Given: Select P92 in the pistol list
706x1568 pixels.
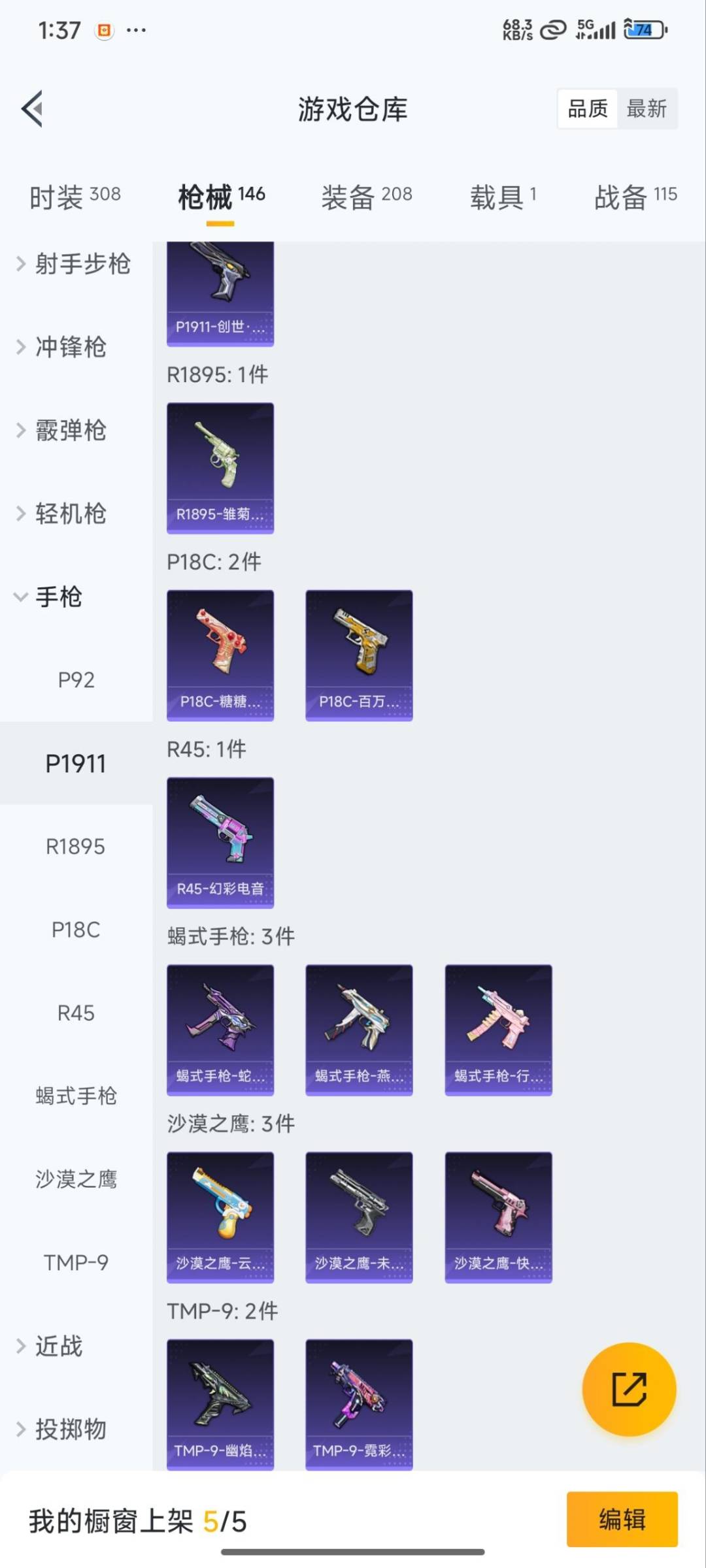Looking at the screenshot, I should 76,680.
